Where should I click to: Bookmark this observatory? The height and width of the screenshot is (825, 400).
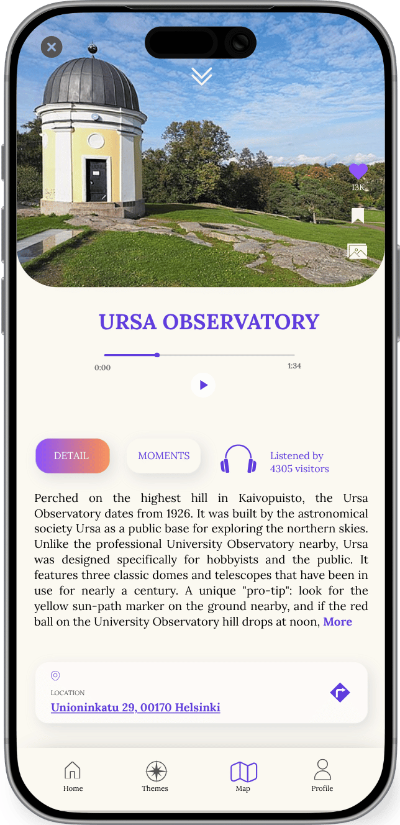[358, 216]
